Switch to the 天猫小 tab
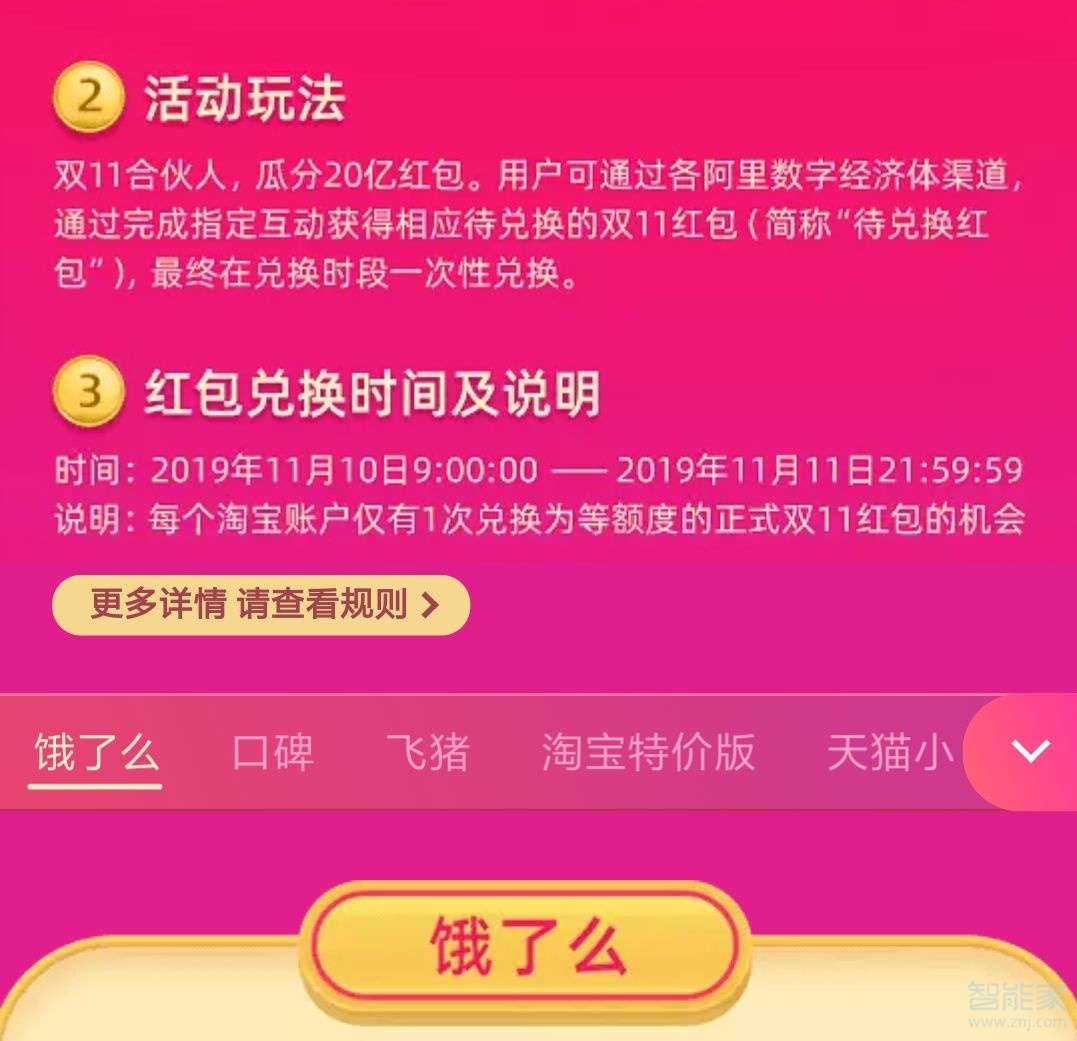Screen dimensions: 1077x1041 (890, 754)
